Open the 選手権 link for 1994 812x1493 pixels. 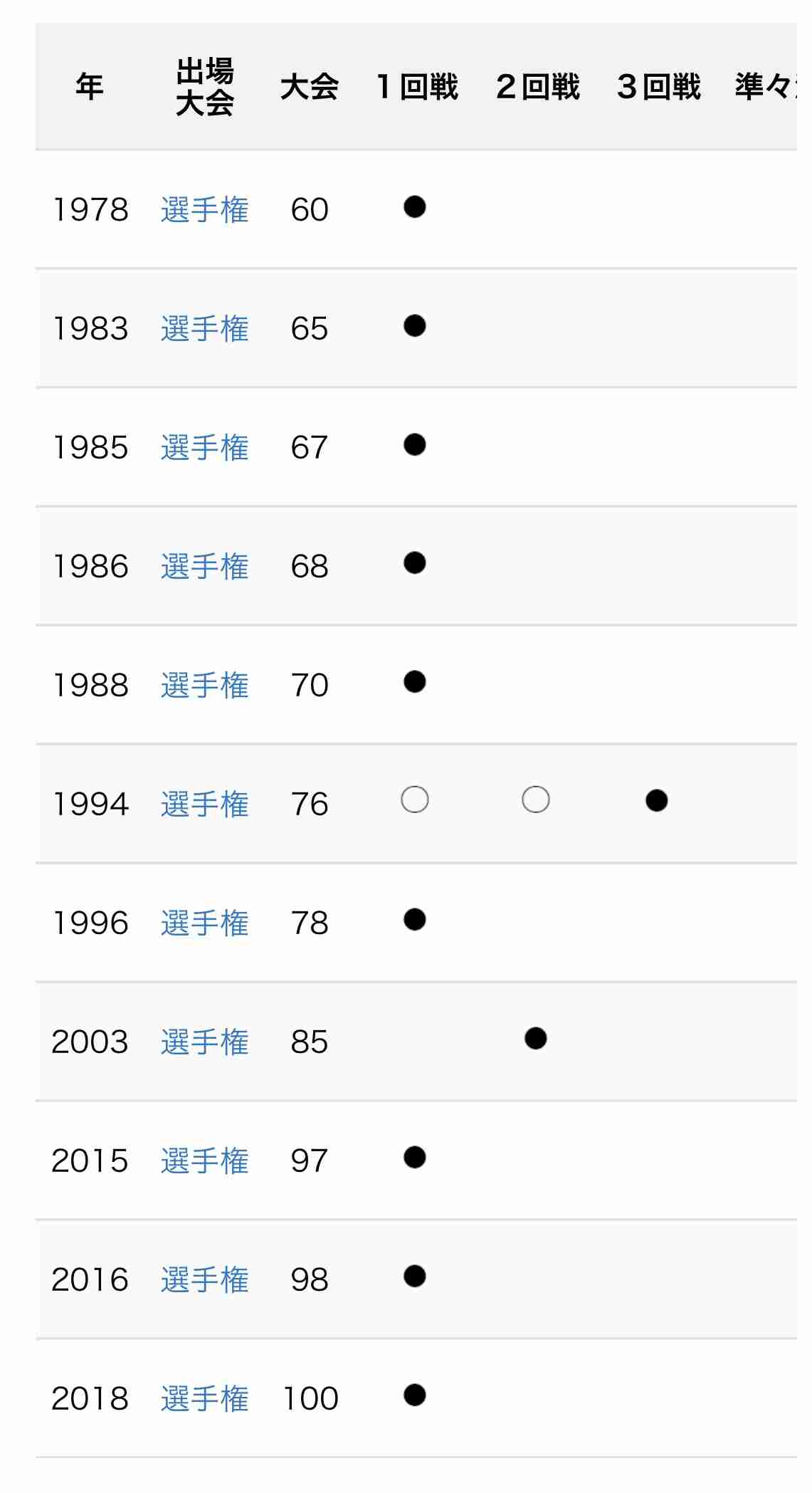205,805
